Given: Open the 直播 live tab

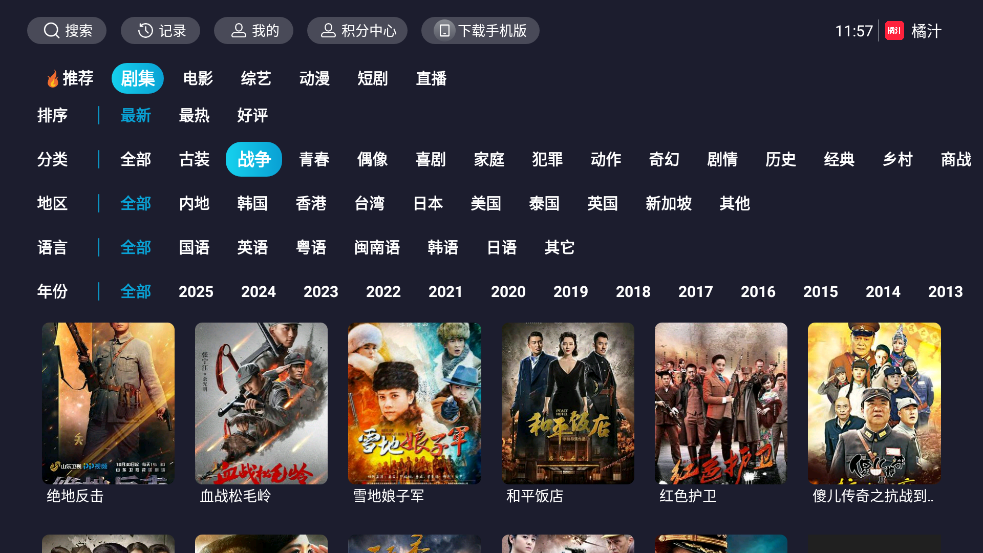Looking at the screenshot, I should tap(431, 78).
